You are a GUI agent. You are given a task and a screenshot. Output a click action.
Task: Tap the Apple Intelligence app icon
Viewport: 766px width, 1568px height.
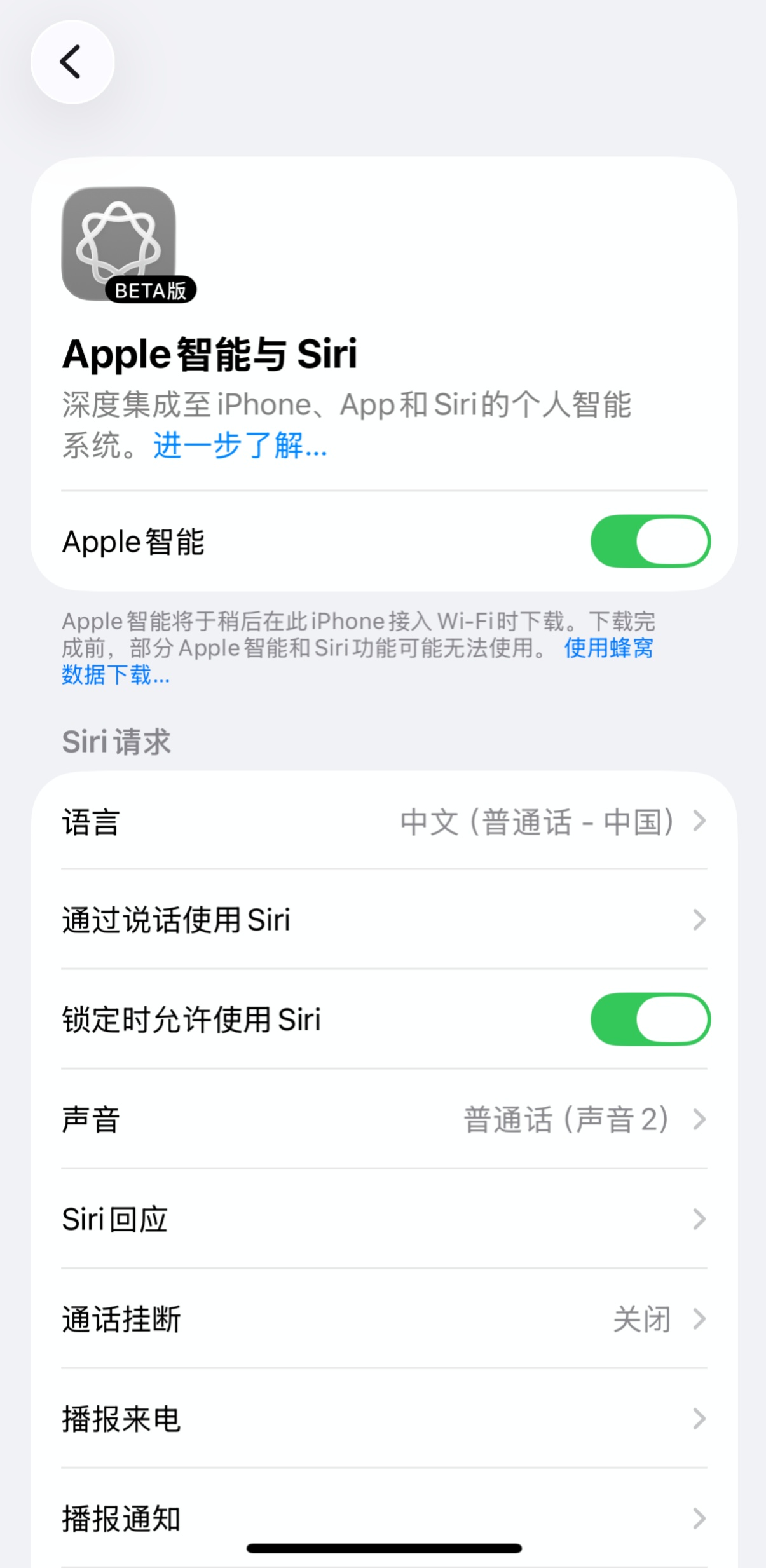(118, 245)
